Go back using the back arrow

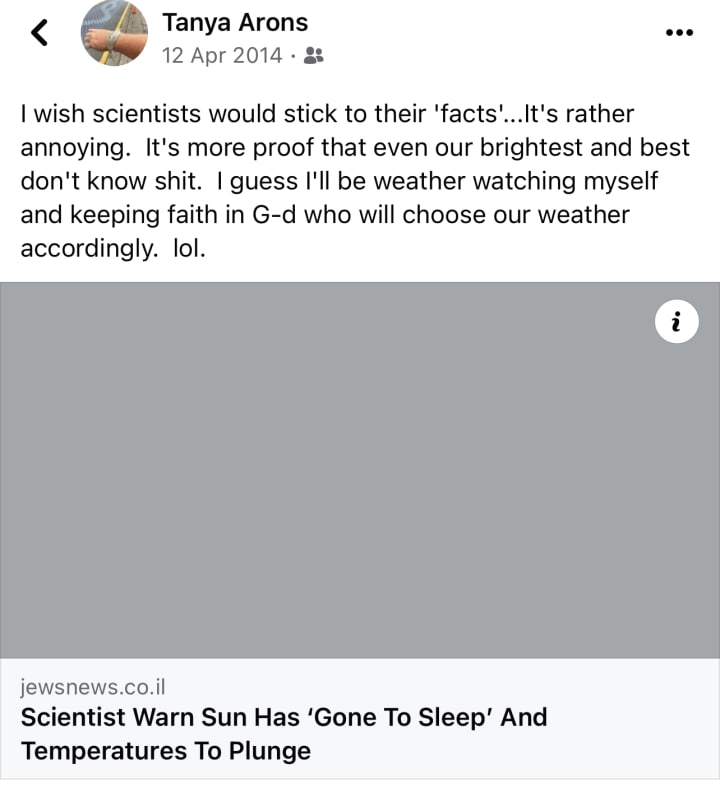click(40, 33)
